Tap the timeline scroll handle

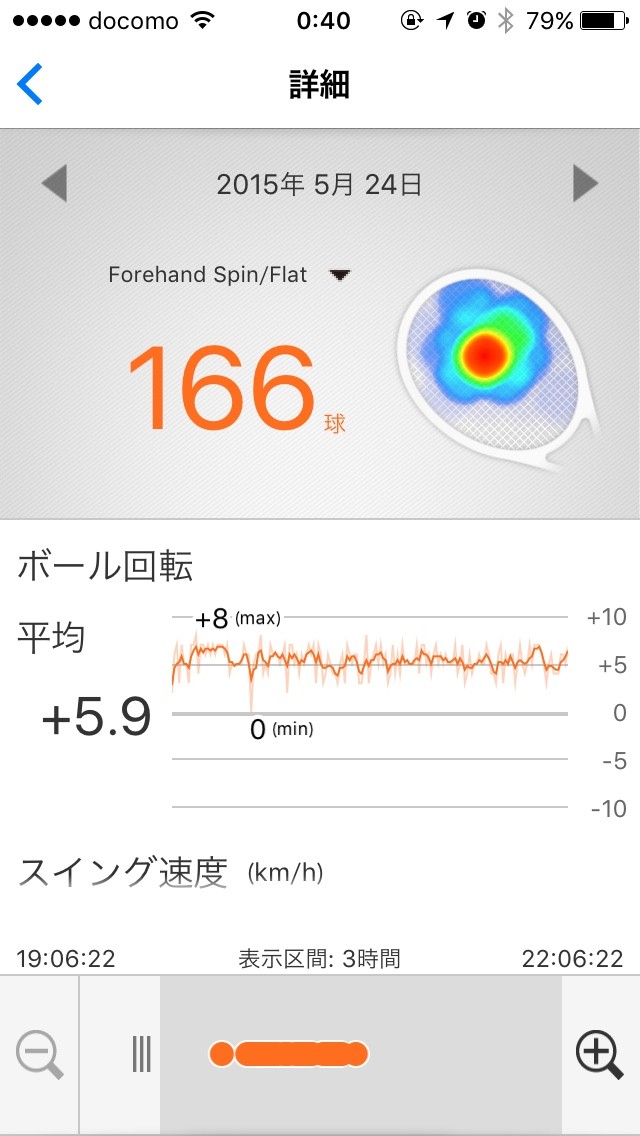tap(141, 1054)
